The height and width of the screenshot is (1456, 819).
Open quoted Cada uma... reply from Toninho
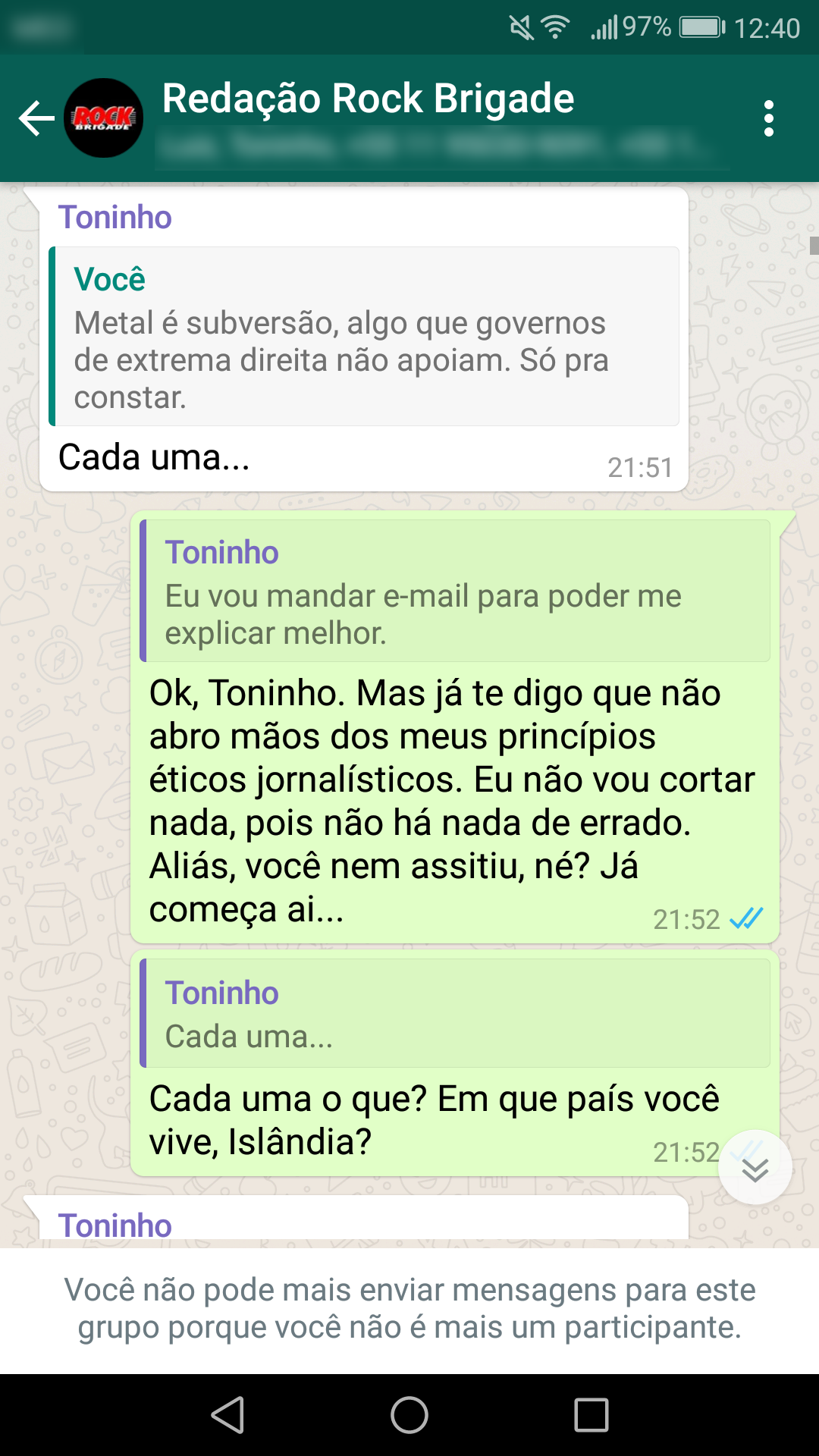point(455,1014)
